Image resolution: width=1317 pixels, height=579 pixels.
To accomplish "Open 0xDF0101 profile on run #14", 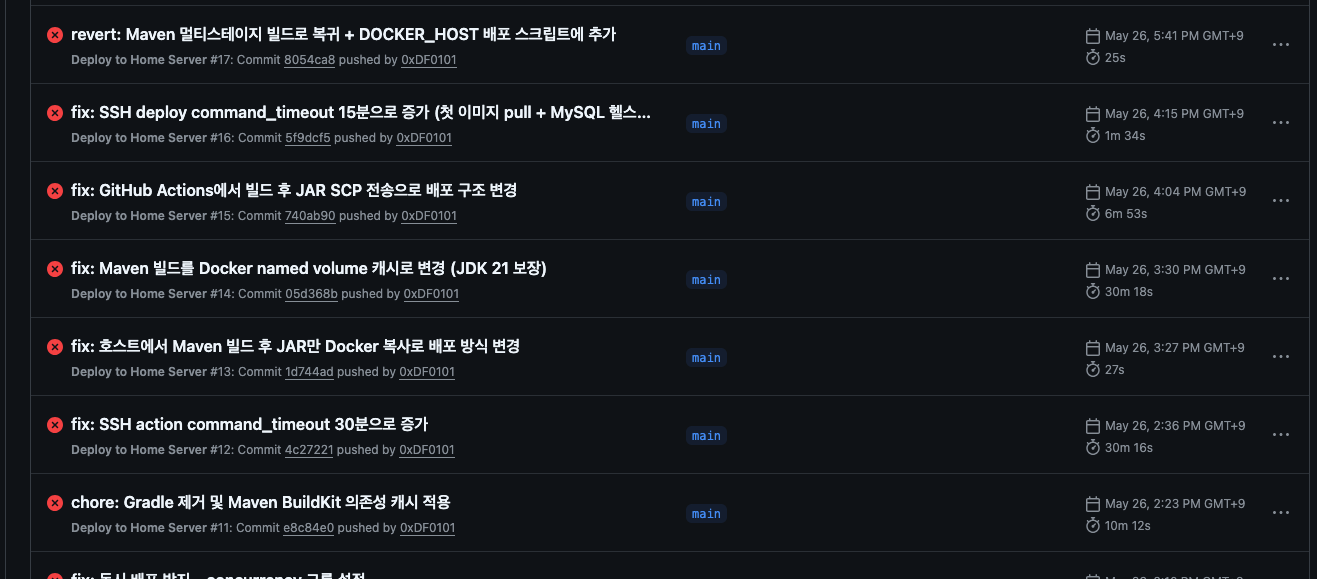I will tap(431, 294).
